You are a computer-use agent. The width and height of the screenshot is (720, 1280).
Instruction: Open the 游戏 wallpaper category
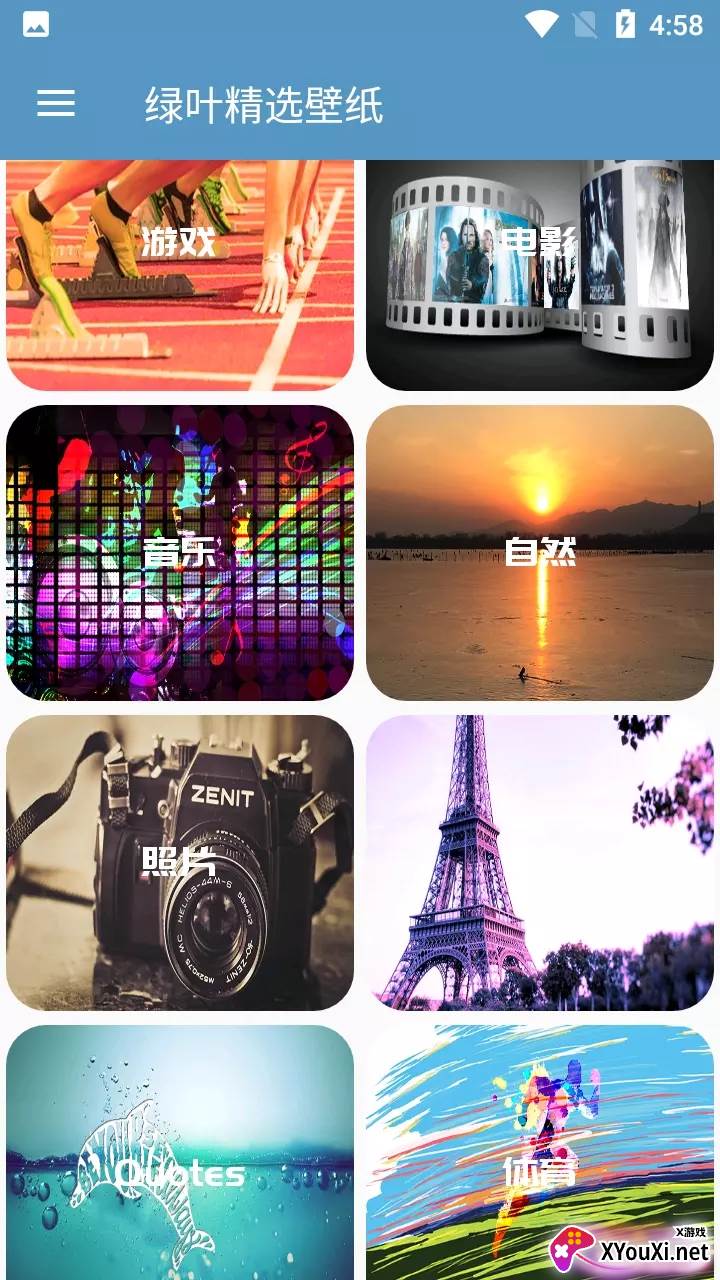(180, 274)
